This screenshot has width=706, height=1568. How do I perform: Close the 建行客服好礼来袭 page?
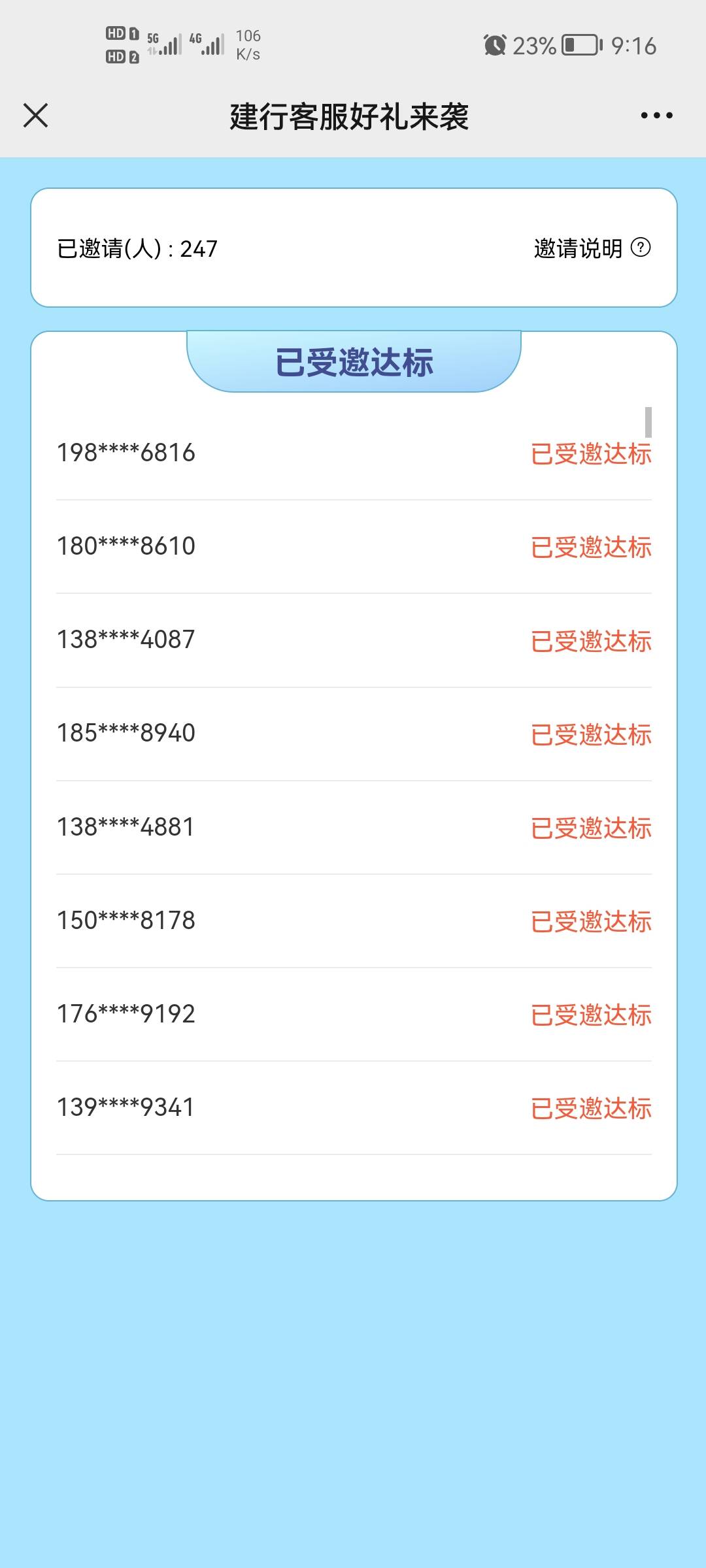pyautogui.click(x=36, y=116)
